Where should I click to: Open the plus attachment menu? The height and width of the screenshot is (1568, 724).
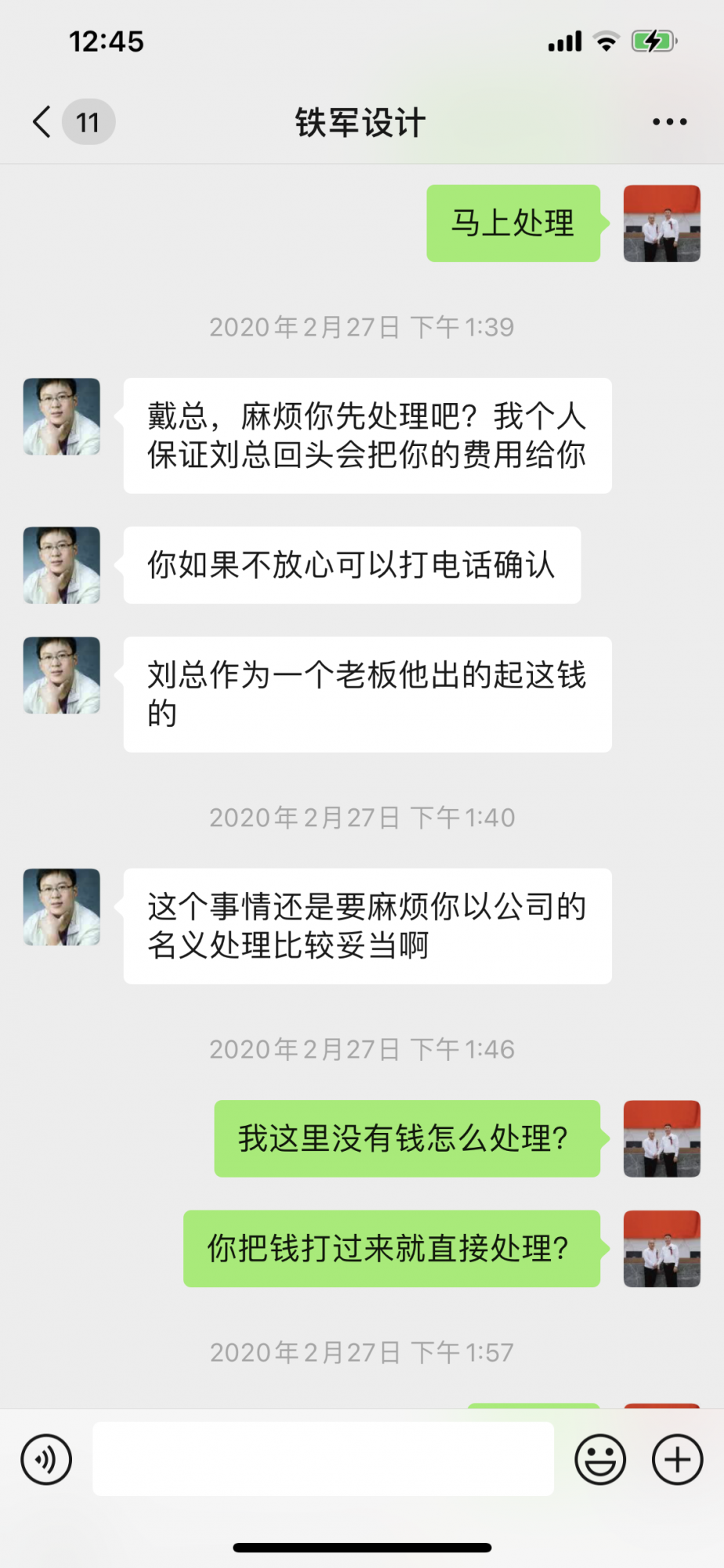click(677, 1459)
